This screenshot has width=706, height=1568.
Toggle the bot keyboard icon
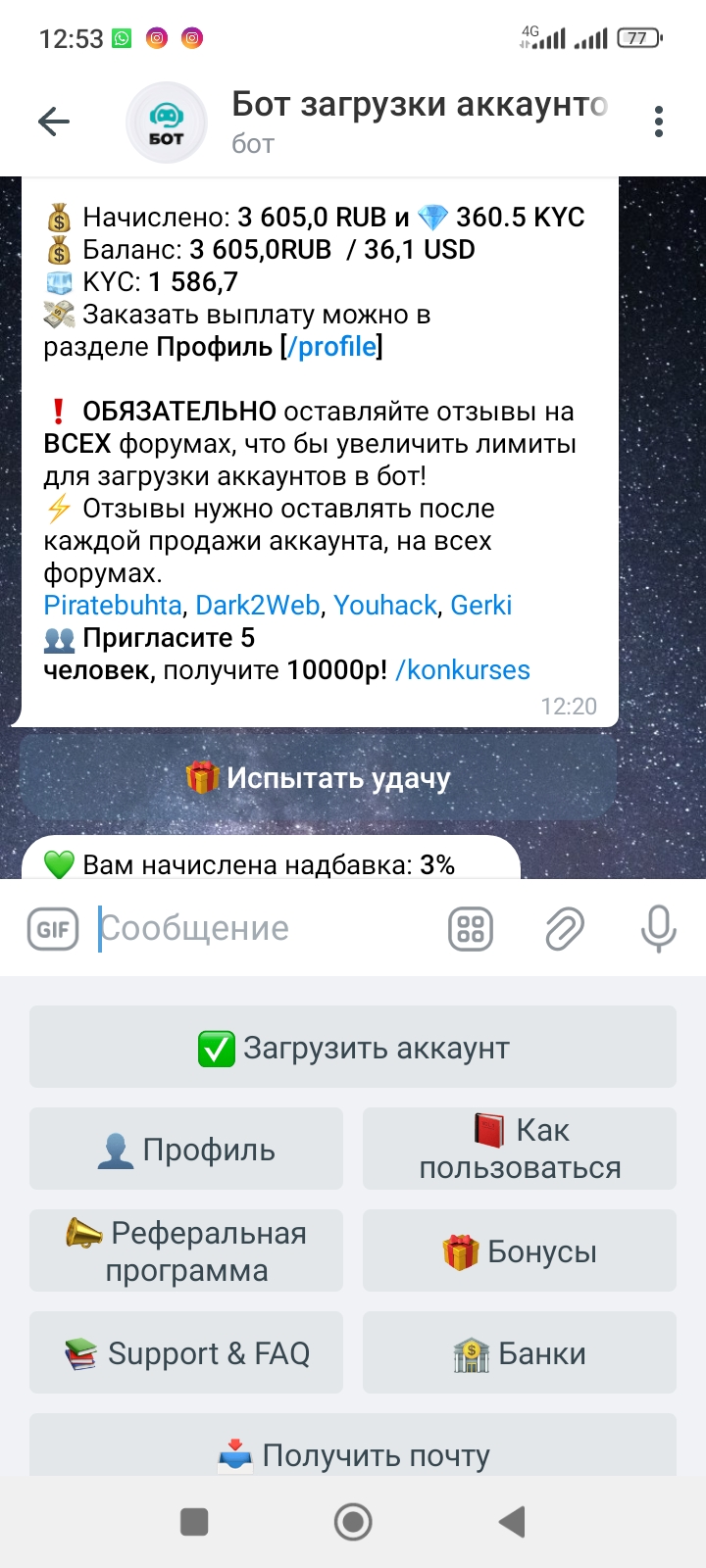tap(471, 928)
